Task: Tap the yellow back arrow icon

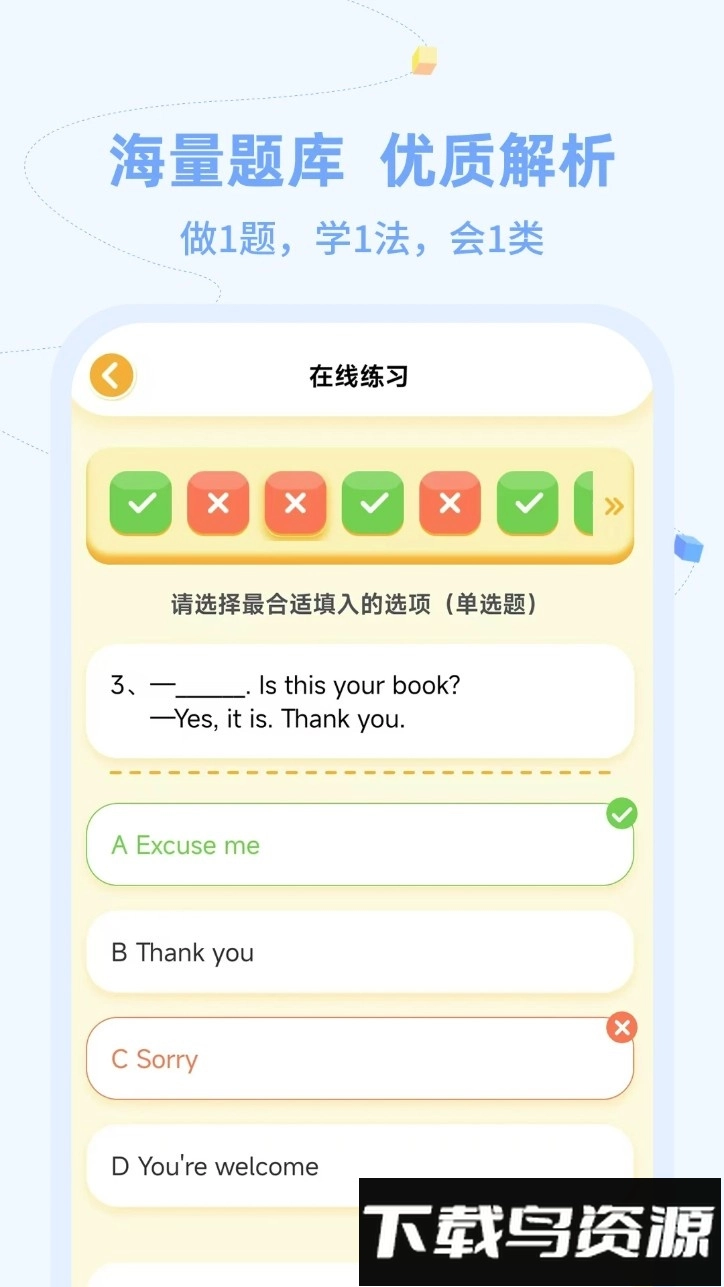Action: [111, 376]
